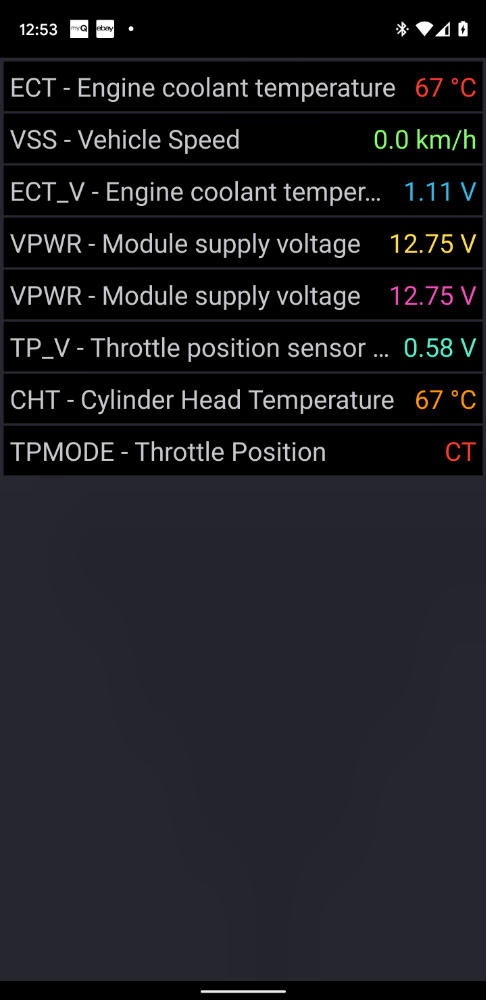Open the ECT Engine coolant temperature row
This screenshot has height=1000, width=486.
click(243, 87)
